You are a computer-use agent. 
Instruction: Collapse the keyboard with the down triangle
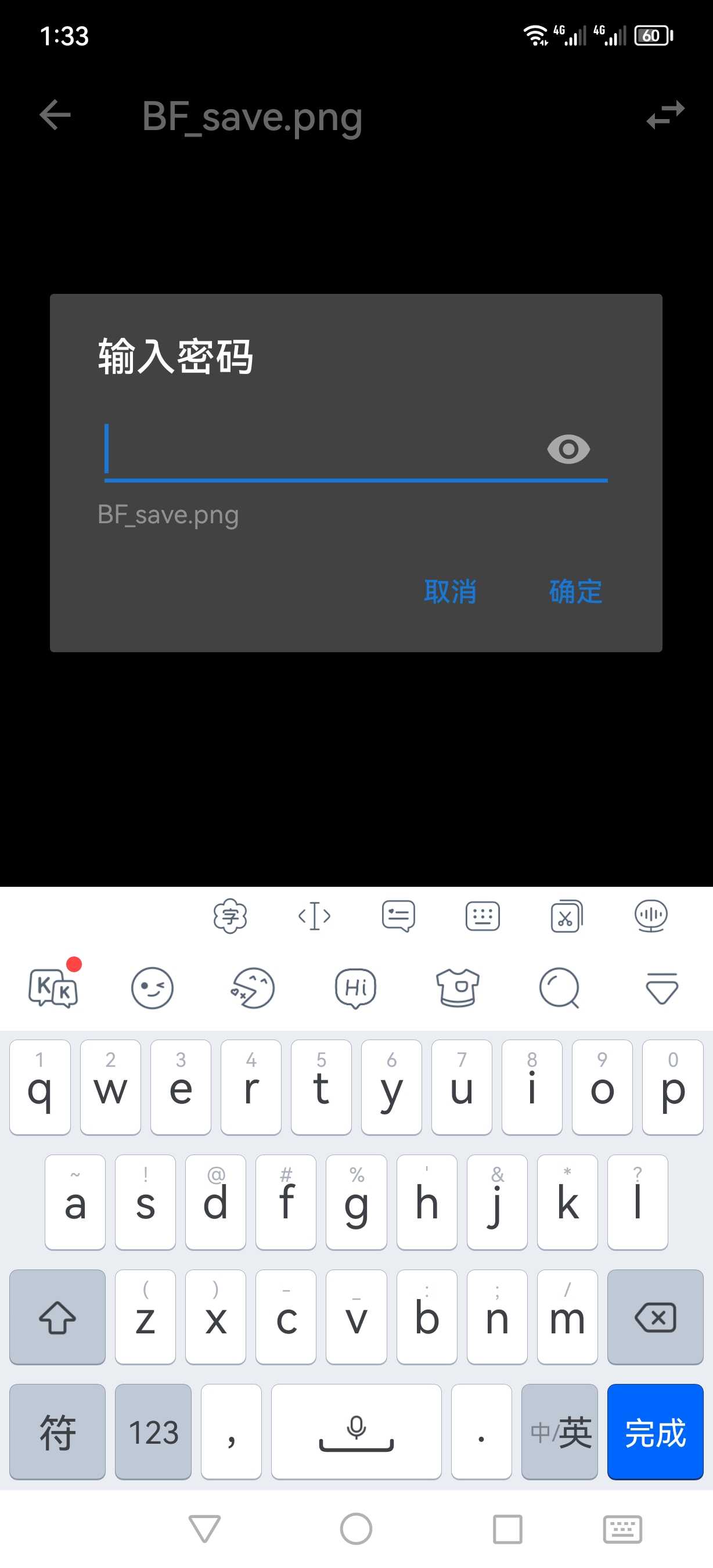661,987
